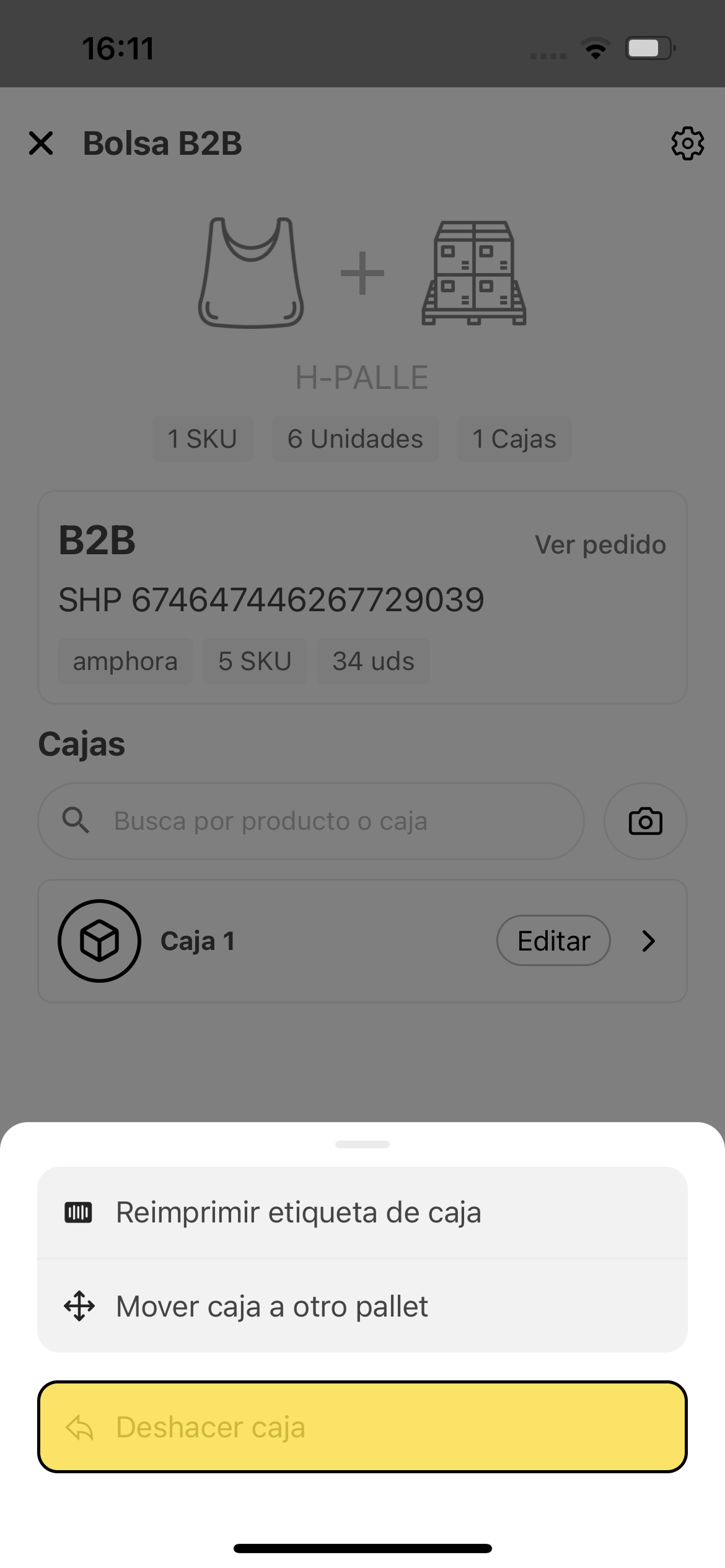Image resolution: width=725 pixels, height=1568 pixels.
Task: Tap the bottom sheet drag handle
Action: [362, 1144]
